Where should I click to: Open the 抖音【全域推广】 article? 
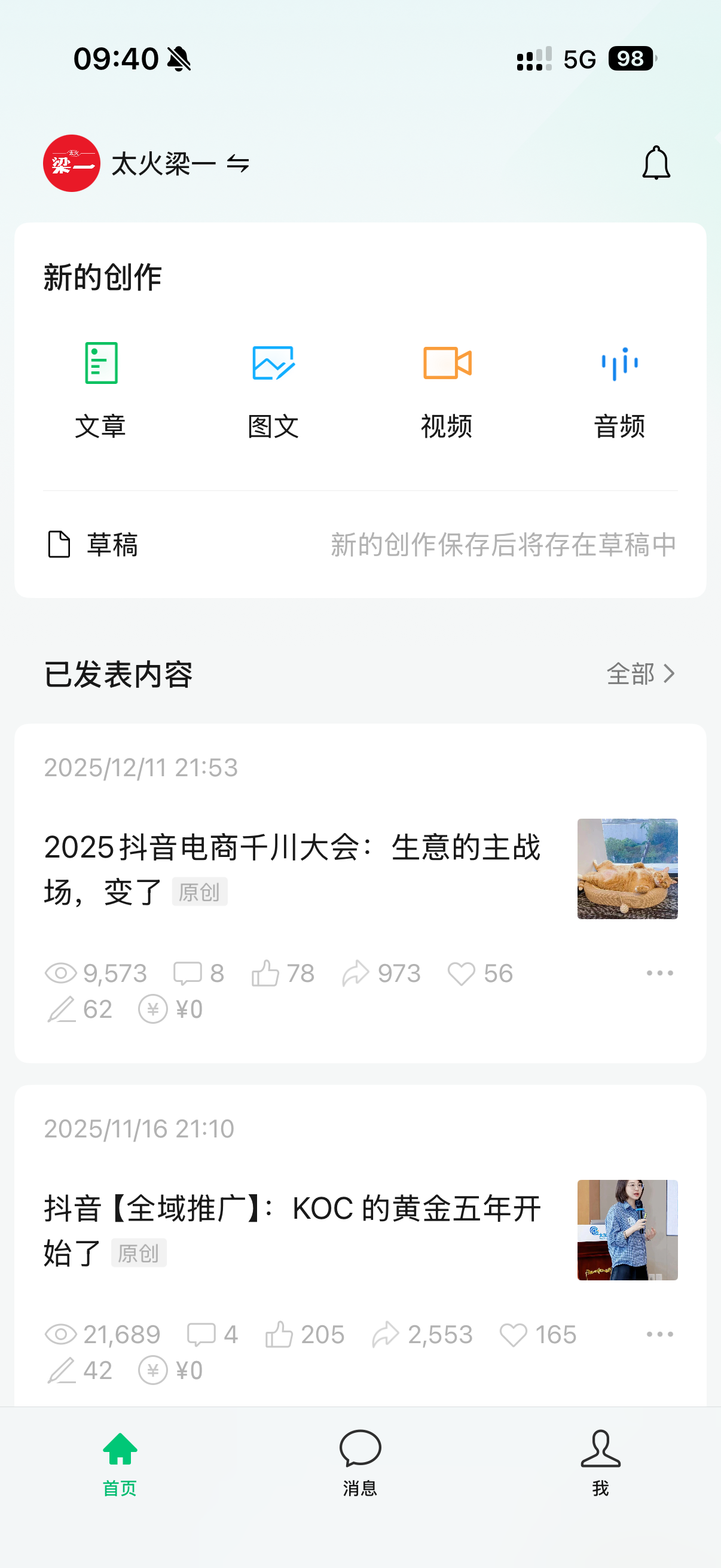coord(292,1230)
